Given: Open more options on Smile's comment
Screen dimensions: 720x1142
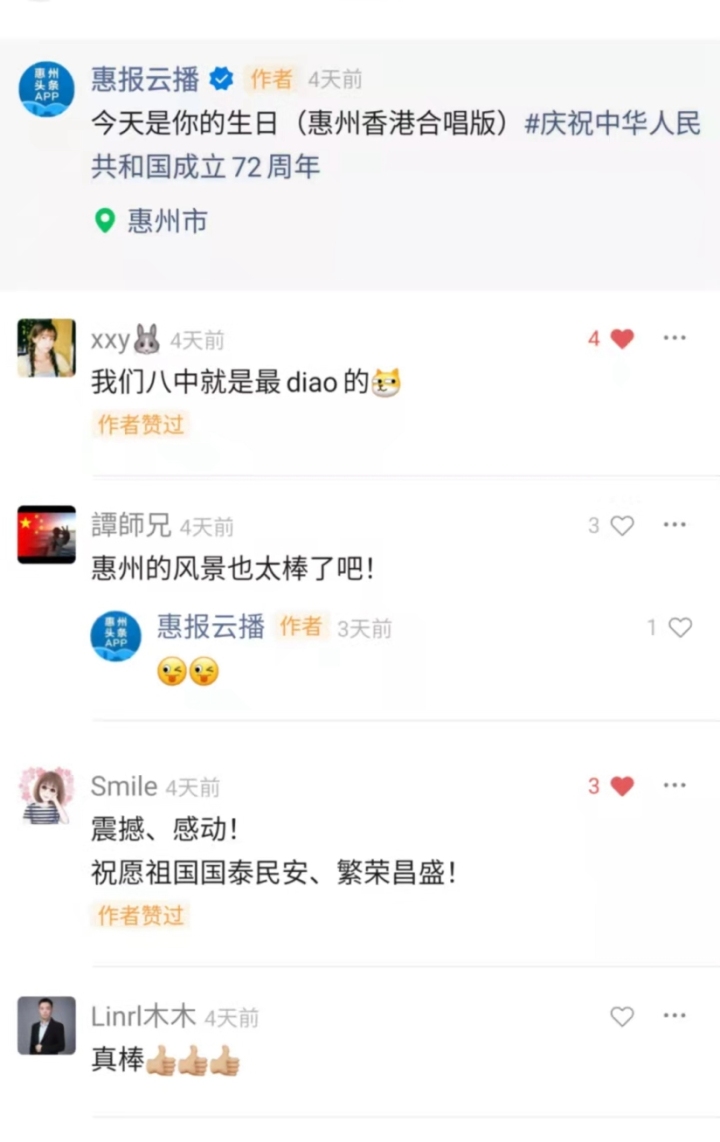Looking at the screenshot, I should coord(675,786).
